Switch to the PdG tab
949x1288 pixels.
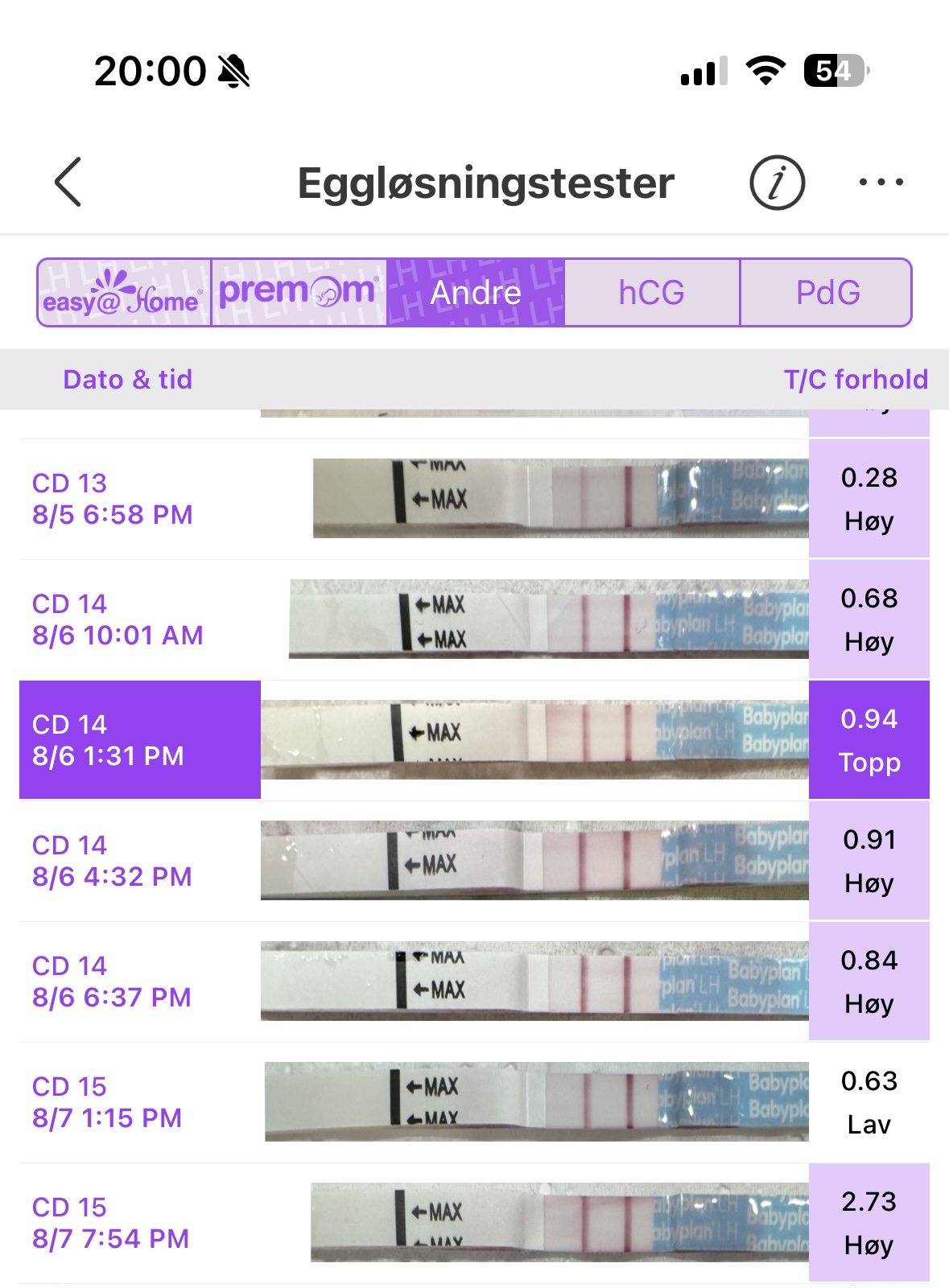click(827, 293)
